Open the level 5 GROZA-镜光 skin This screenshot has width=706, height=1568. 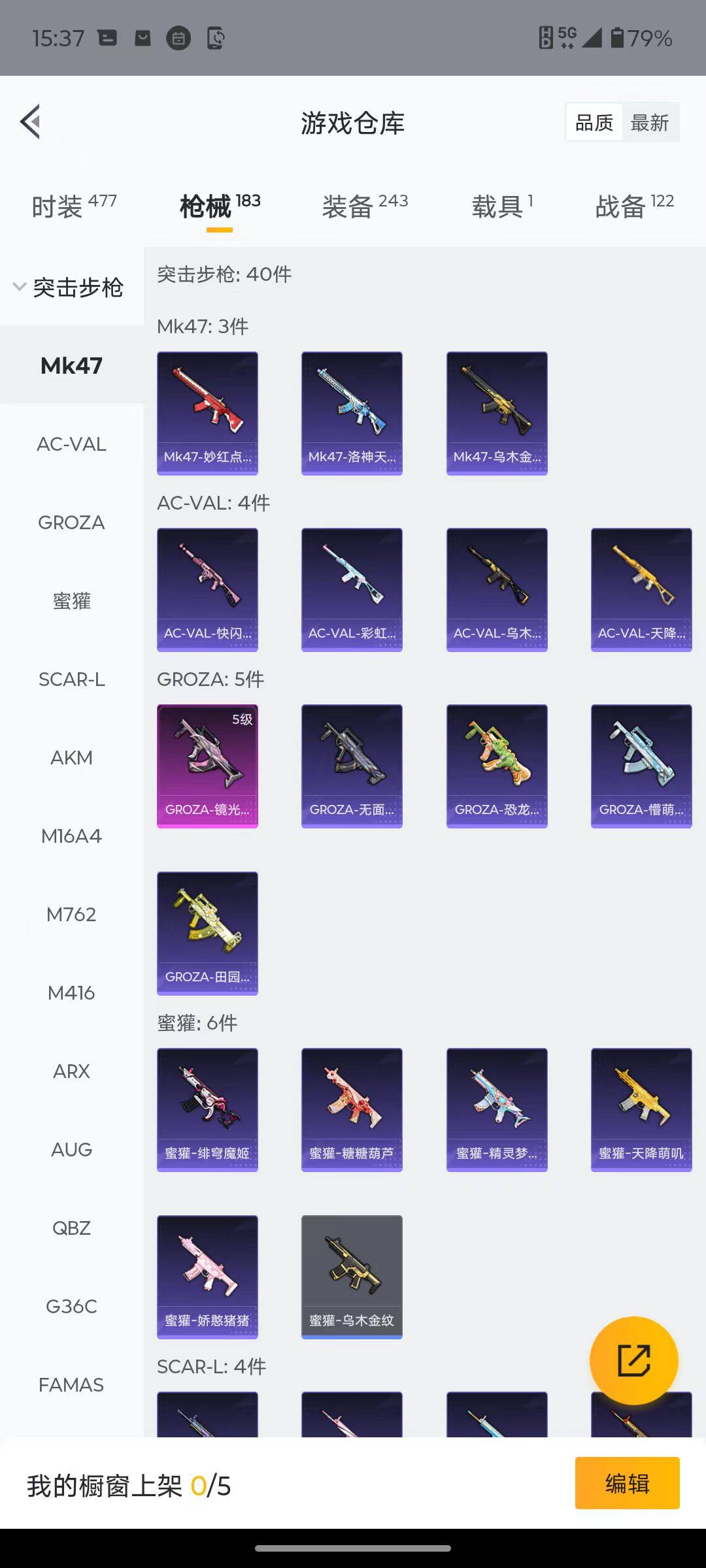tap(207, 766)
